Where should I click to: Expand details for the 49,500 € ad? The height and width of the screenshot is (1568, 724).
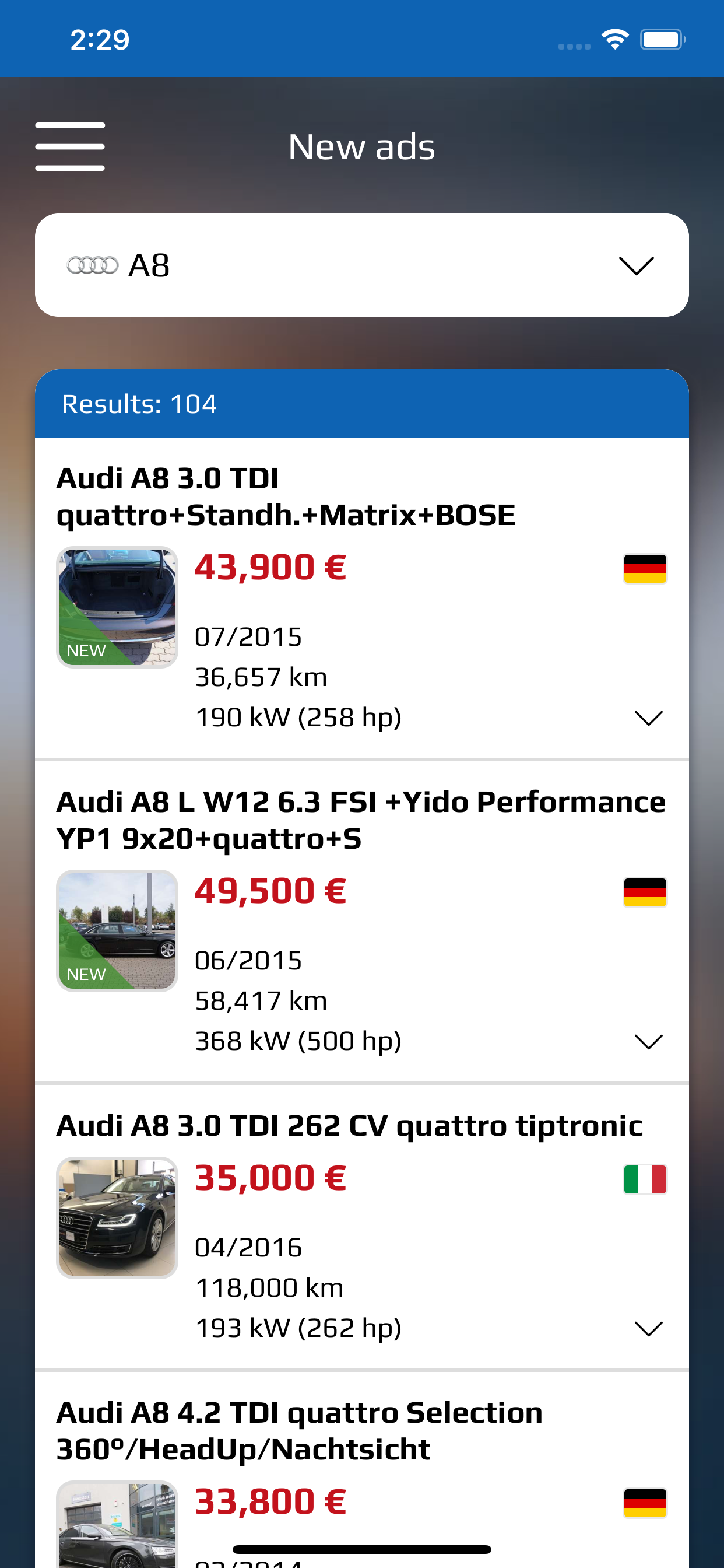pos(649,1042)
